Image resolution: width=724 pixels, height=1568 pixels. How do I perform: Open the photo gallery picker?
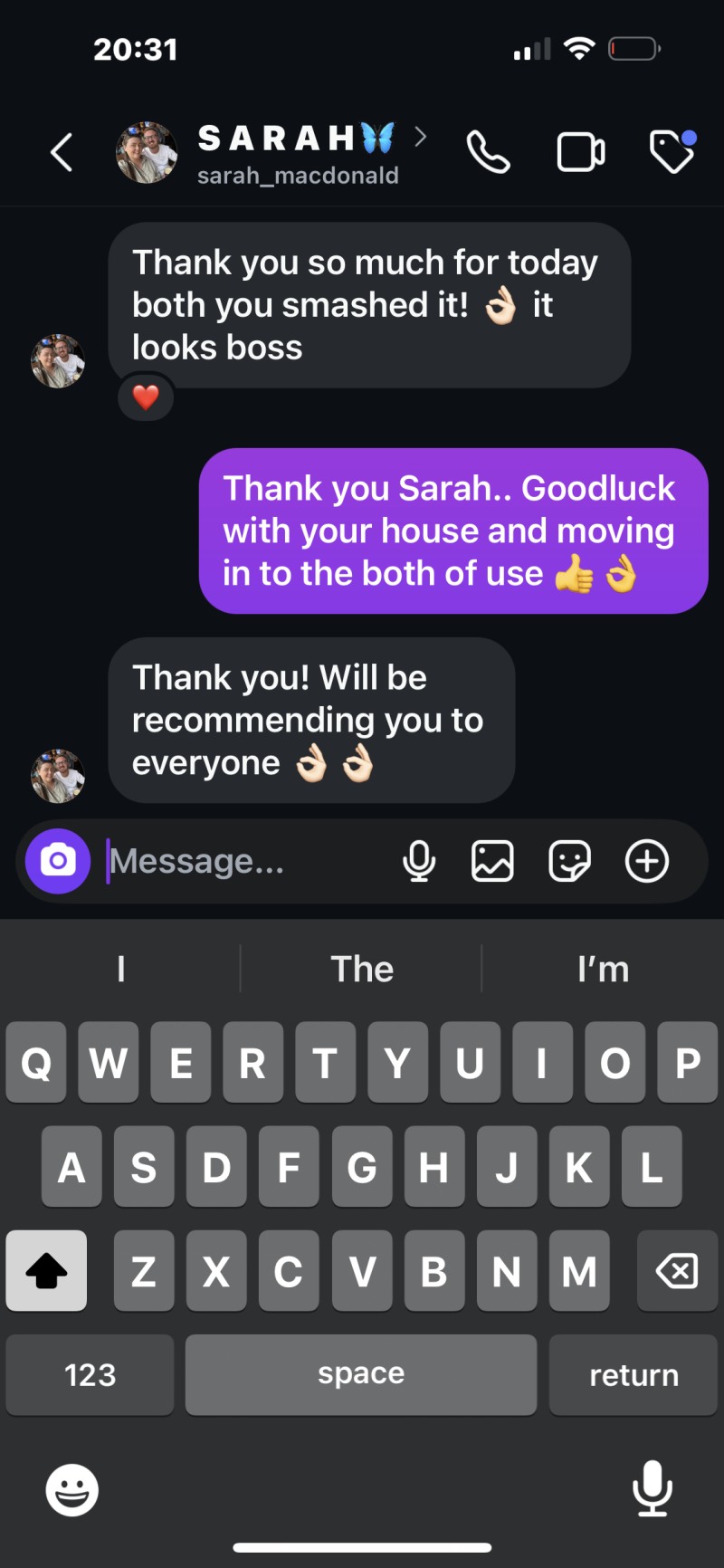492,861
